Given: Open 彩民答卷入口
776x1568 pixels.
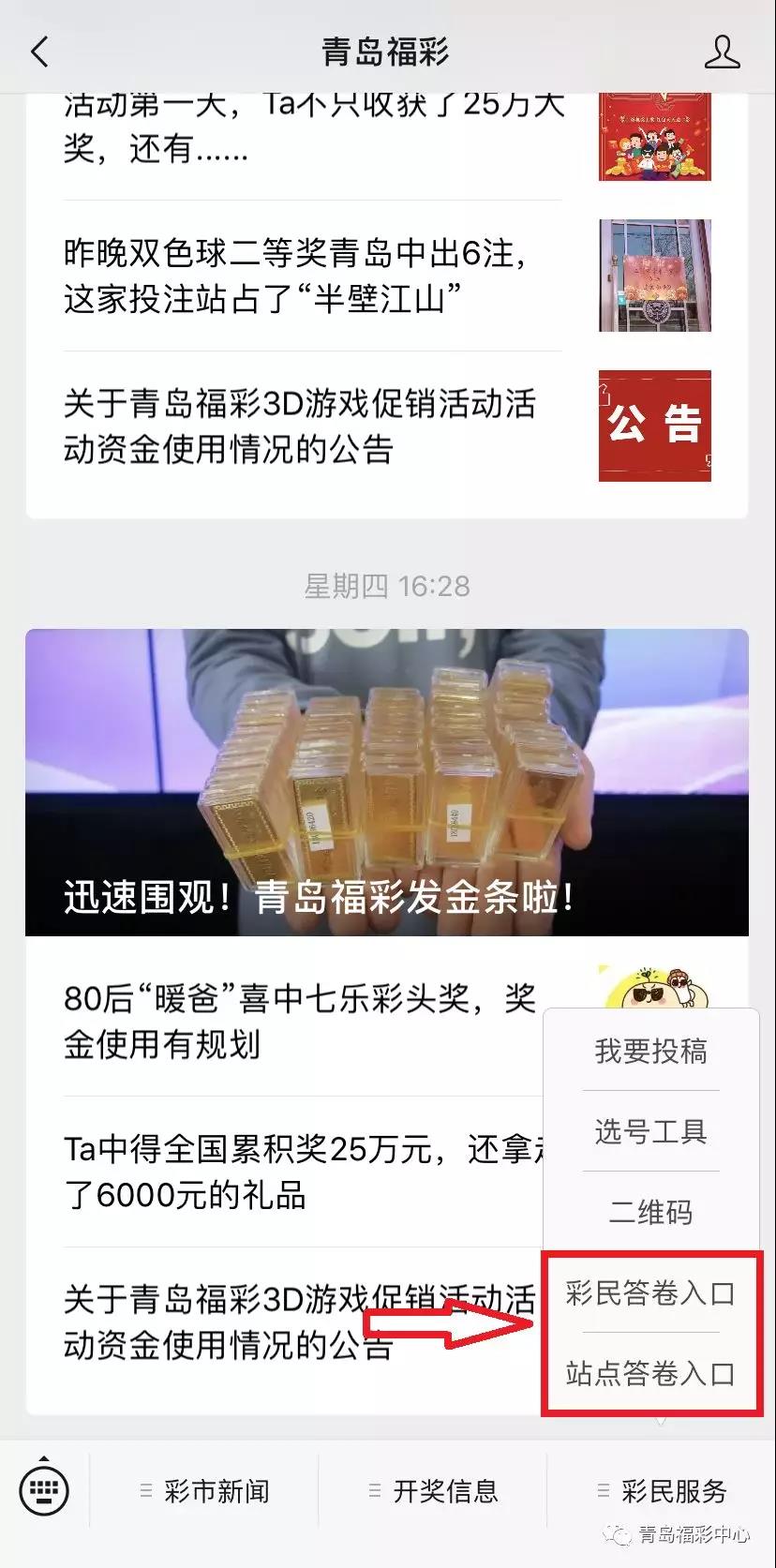Looking at the screenshot, I should [x=650, y=1293].
